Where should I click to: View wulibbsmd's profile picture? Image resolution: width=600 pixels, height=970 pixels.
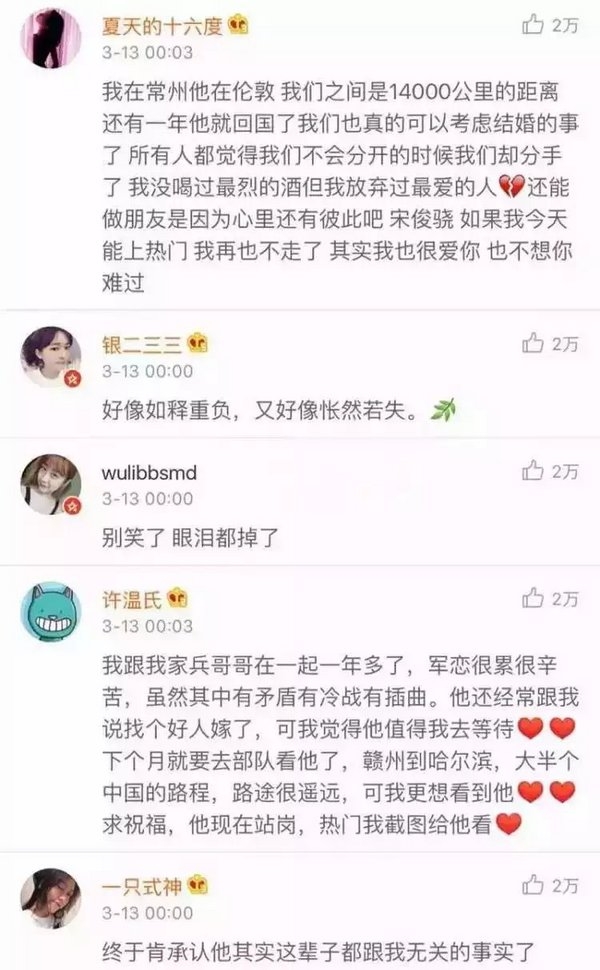coord(51,484)
